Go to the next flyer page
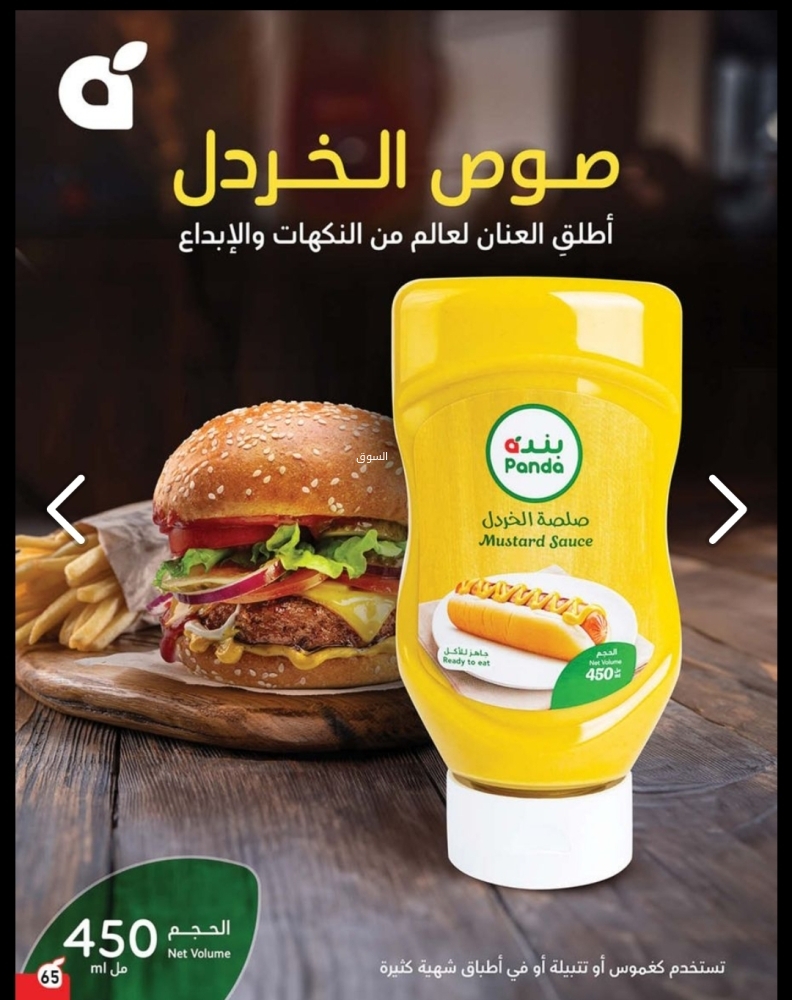 point(727,509)
